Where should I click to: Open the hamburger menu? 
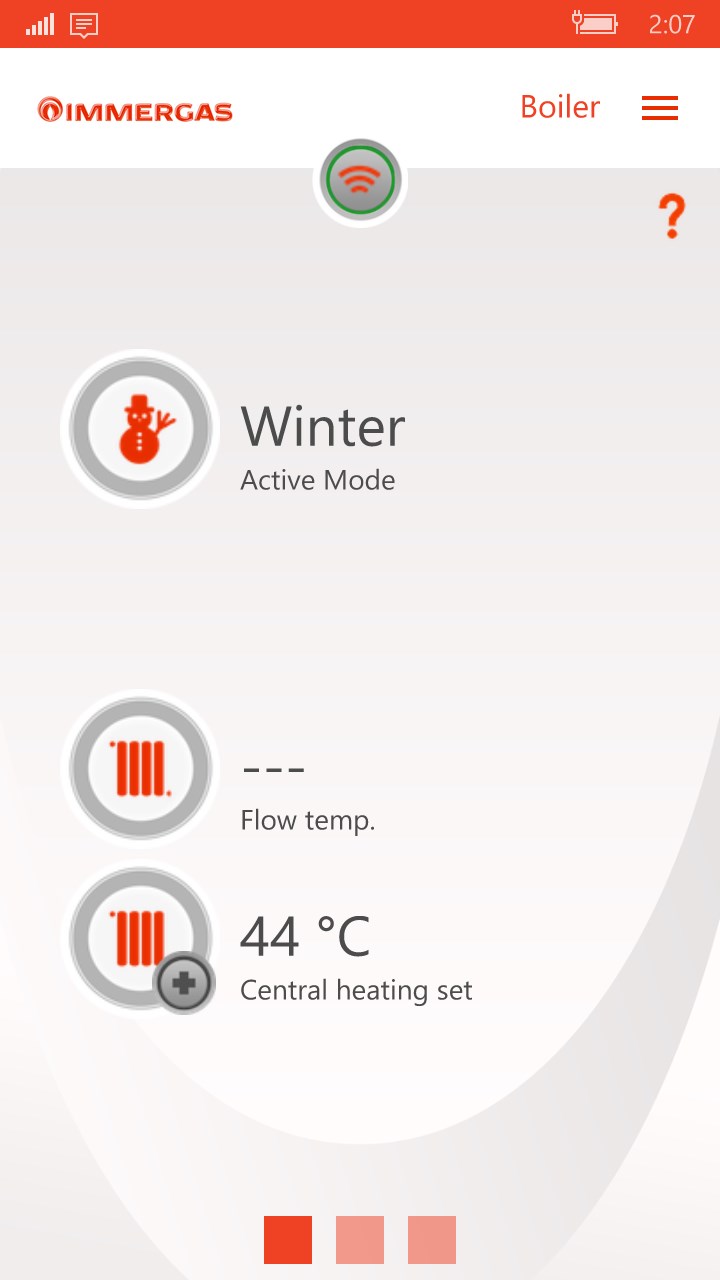click(660, 108)
